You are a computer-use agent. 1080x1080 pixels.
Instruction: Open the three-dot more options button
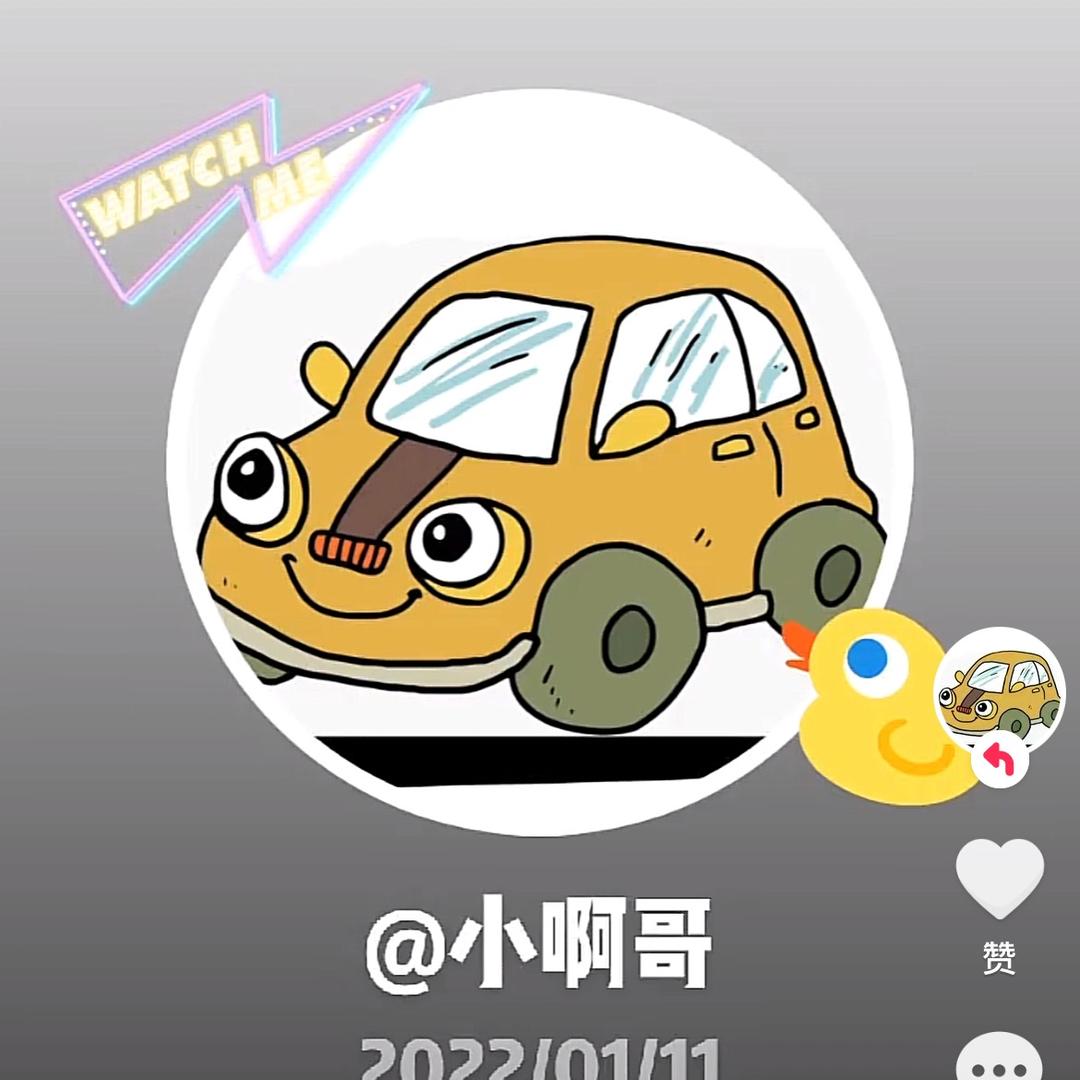pyautogui.click(x=999, y=1058)
